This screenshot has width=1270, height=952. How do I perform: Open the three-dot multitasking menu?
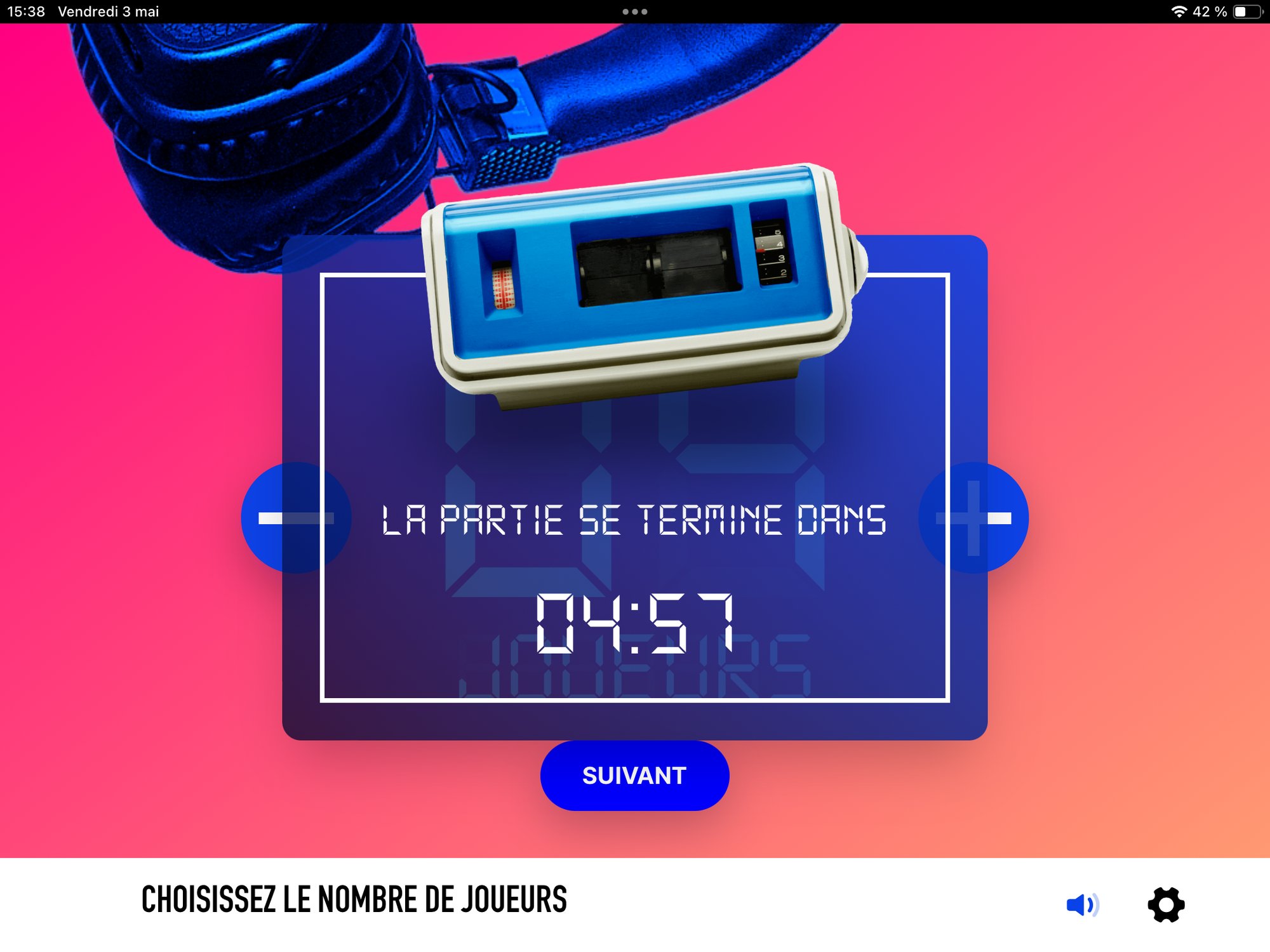pos(634,11)
